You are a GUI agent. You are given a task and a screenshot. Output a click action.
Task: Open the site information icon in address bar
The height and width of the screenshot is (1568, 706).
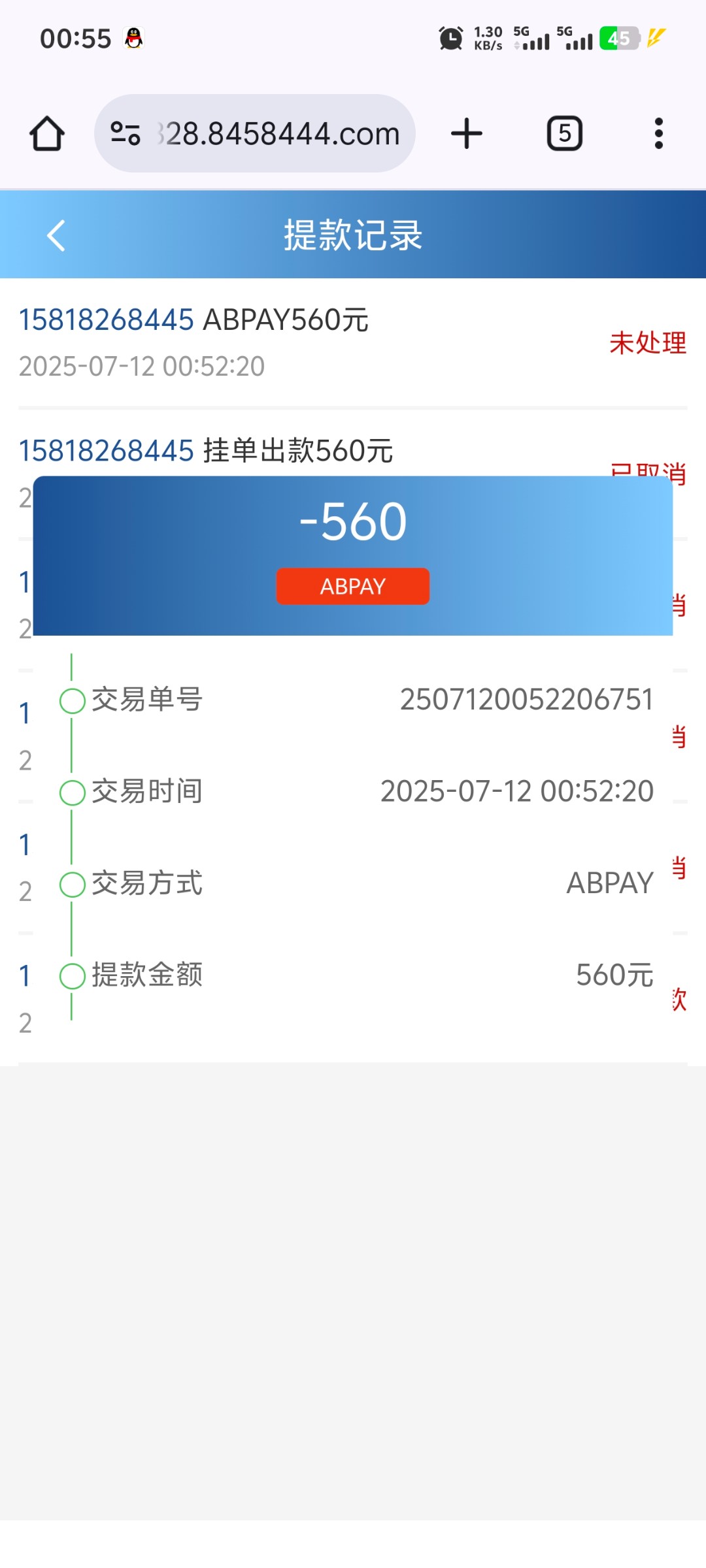(125, 133)
